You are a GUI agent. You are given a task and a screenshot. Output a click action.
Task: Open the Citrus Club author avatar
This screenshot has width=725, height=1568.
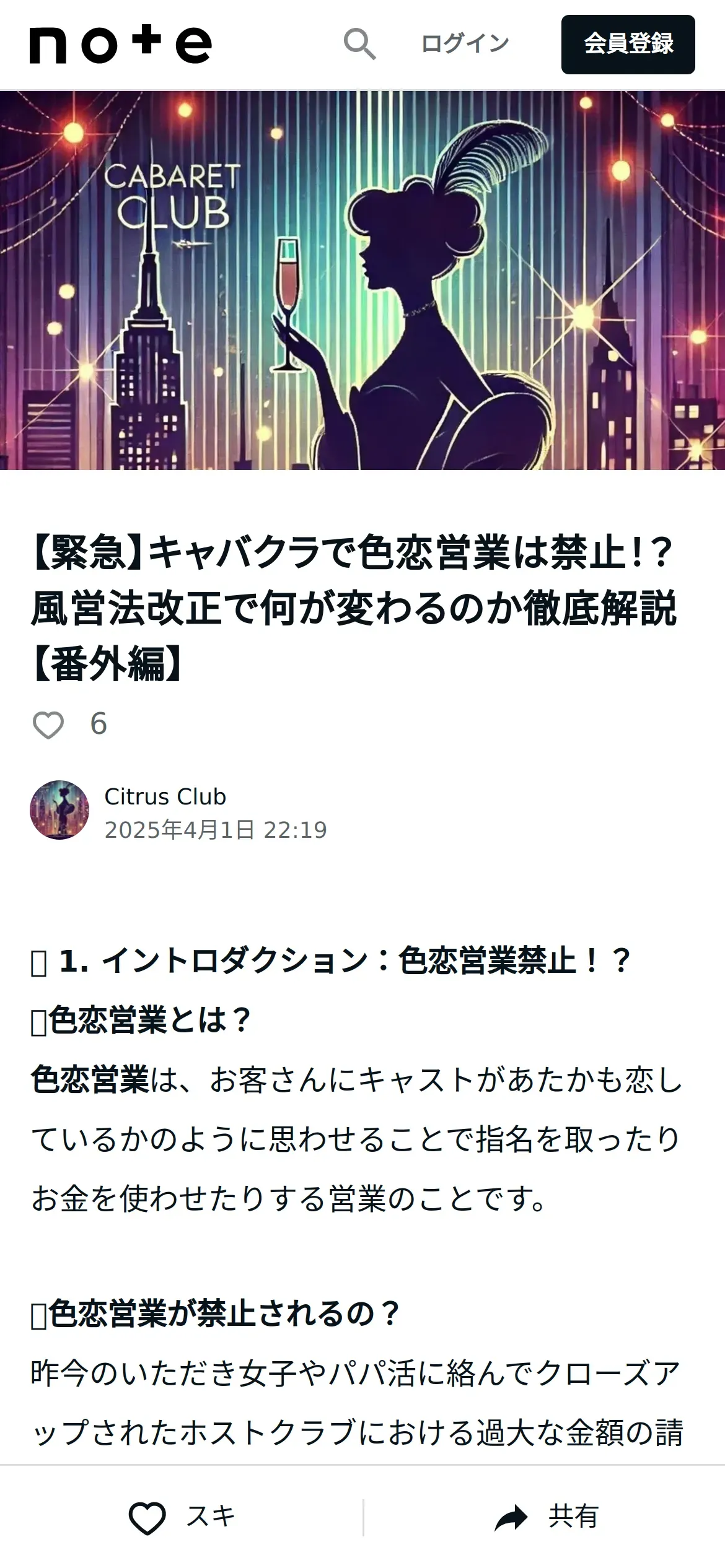point(59,810)
